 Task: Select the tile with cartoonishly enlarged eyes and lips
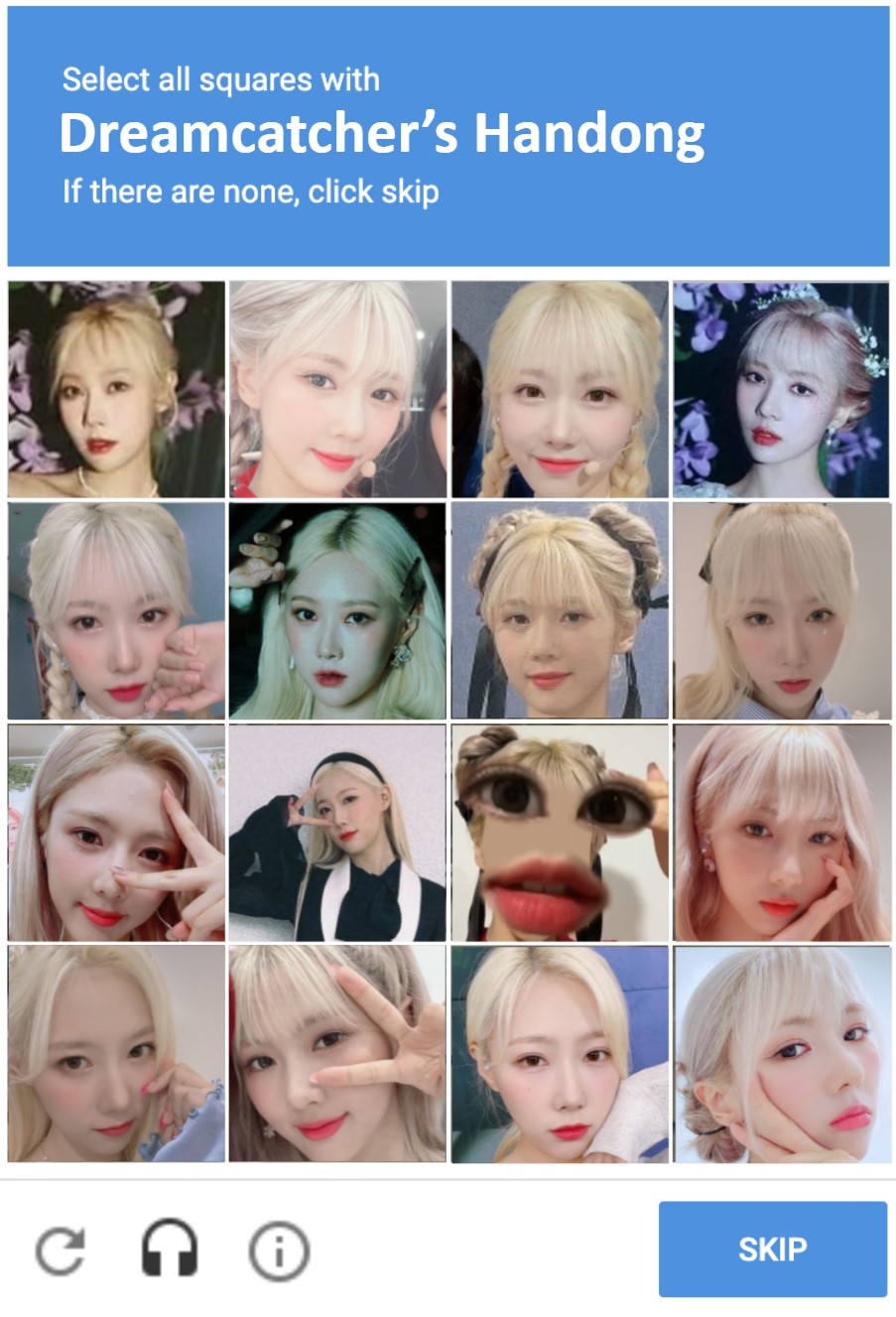560,833
